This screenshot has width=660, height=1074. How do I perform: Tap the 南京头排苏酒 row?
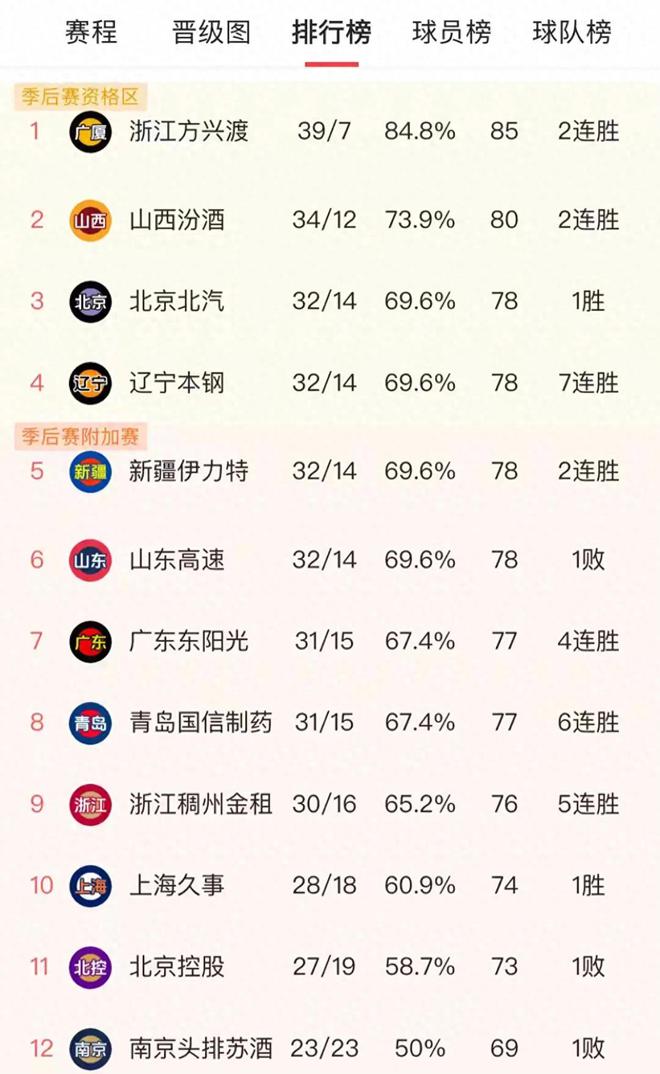tap(200, 1048)
